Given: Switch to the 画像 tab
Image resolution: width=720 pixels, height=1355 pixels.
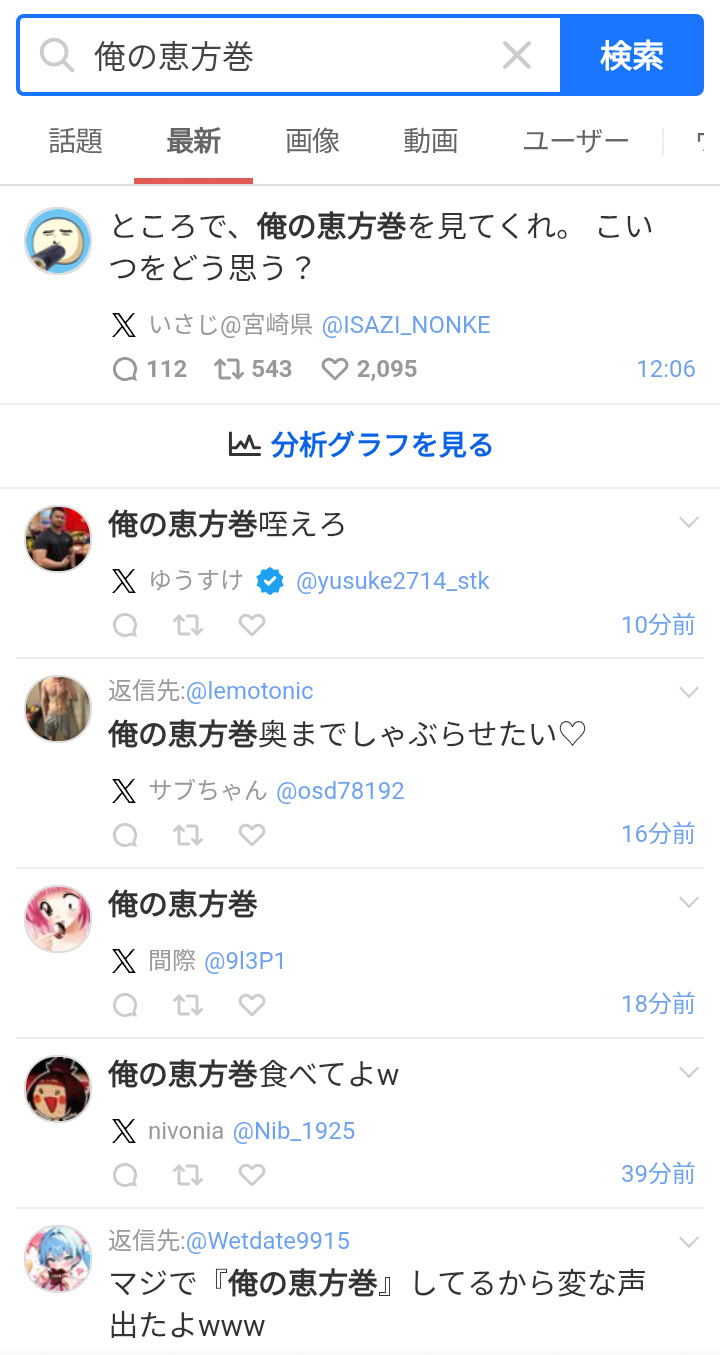Looking at the screenshot, I should 313,142.
